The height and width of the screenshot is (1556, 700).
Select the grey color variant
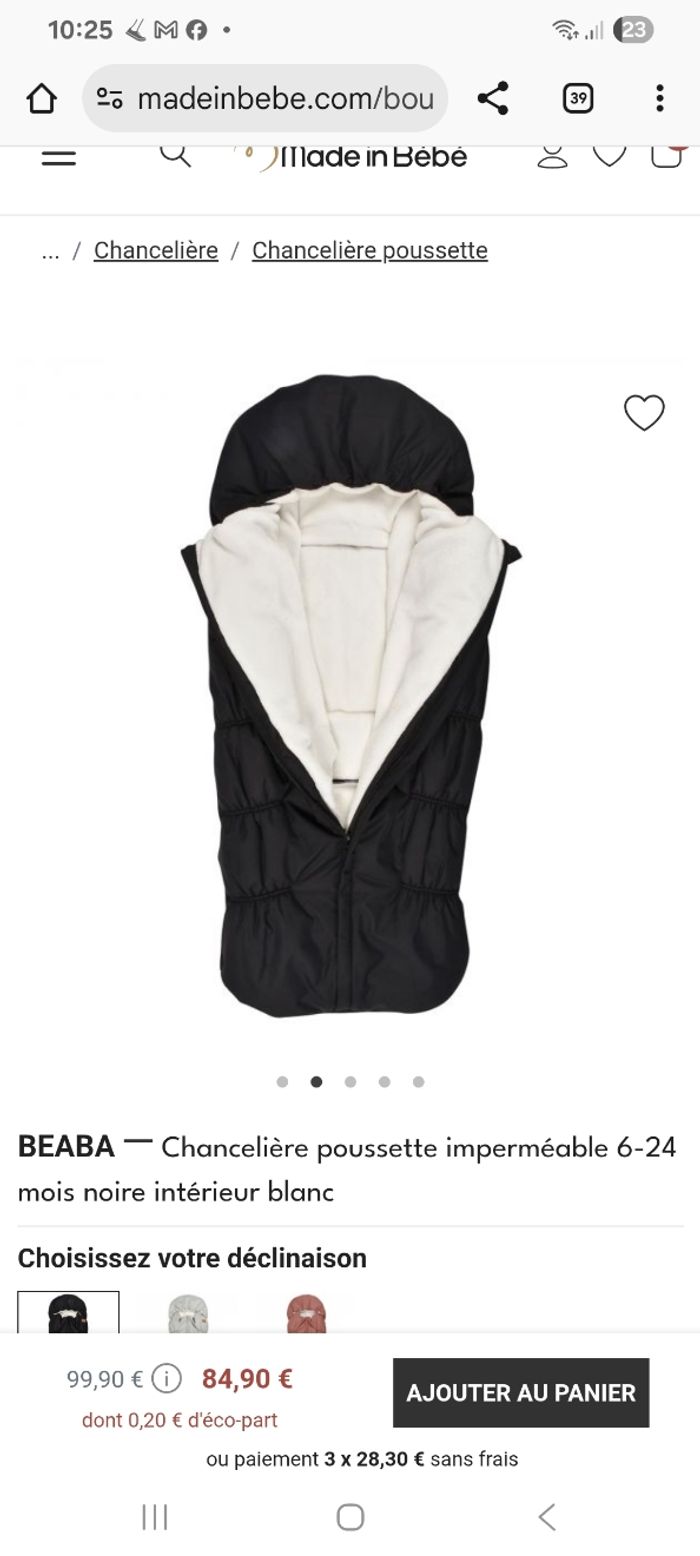[x=187, y=1312]
